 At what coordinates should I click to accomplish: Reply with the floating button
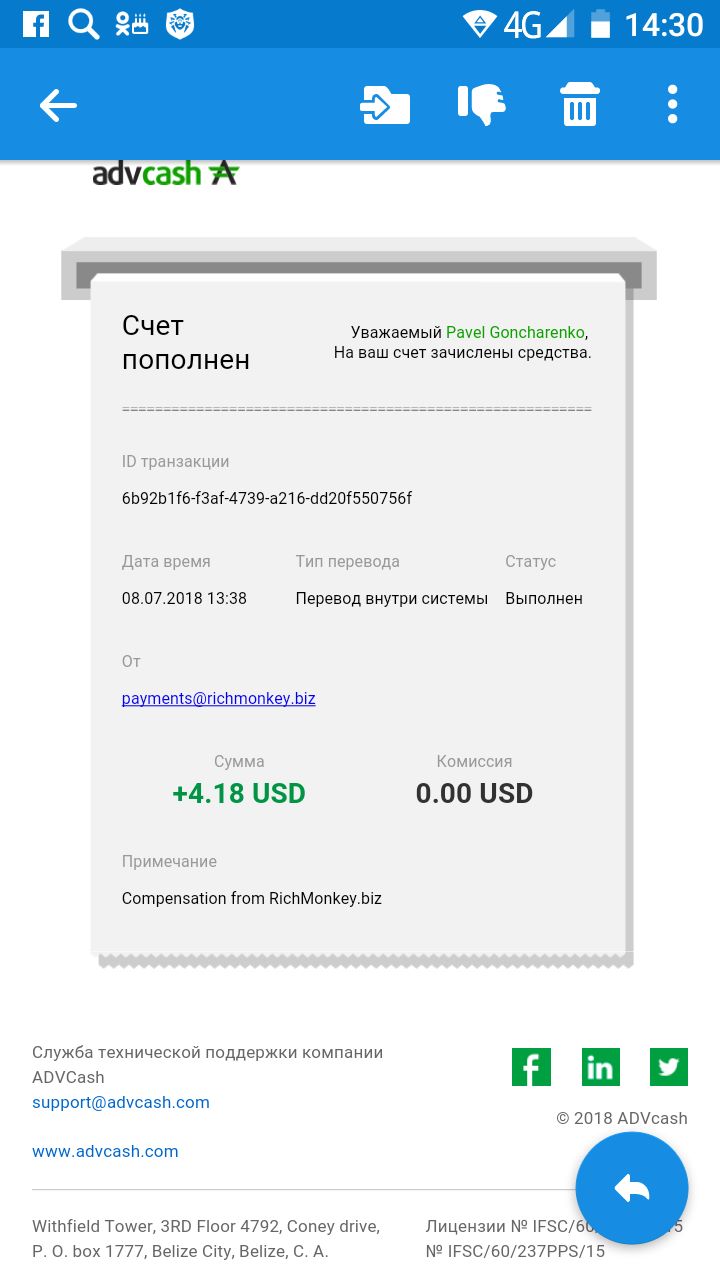[x=632, y=1188]
